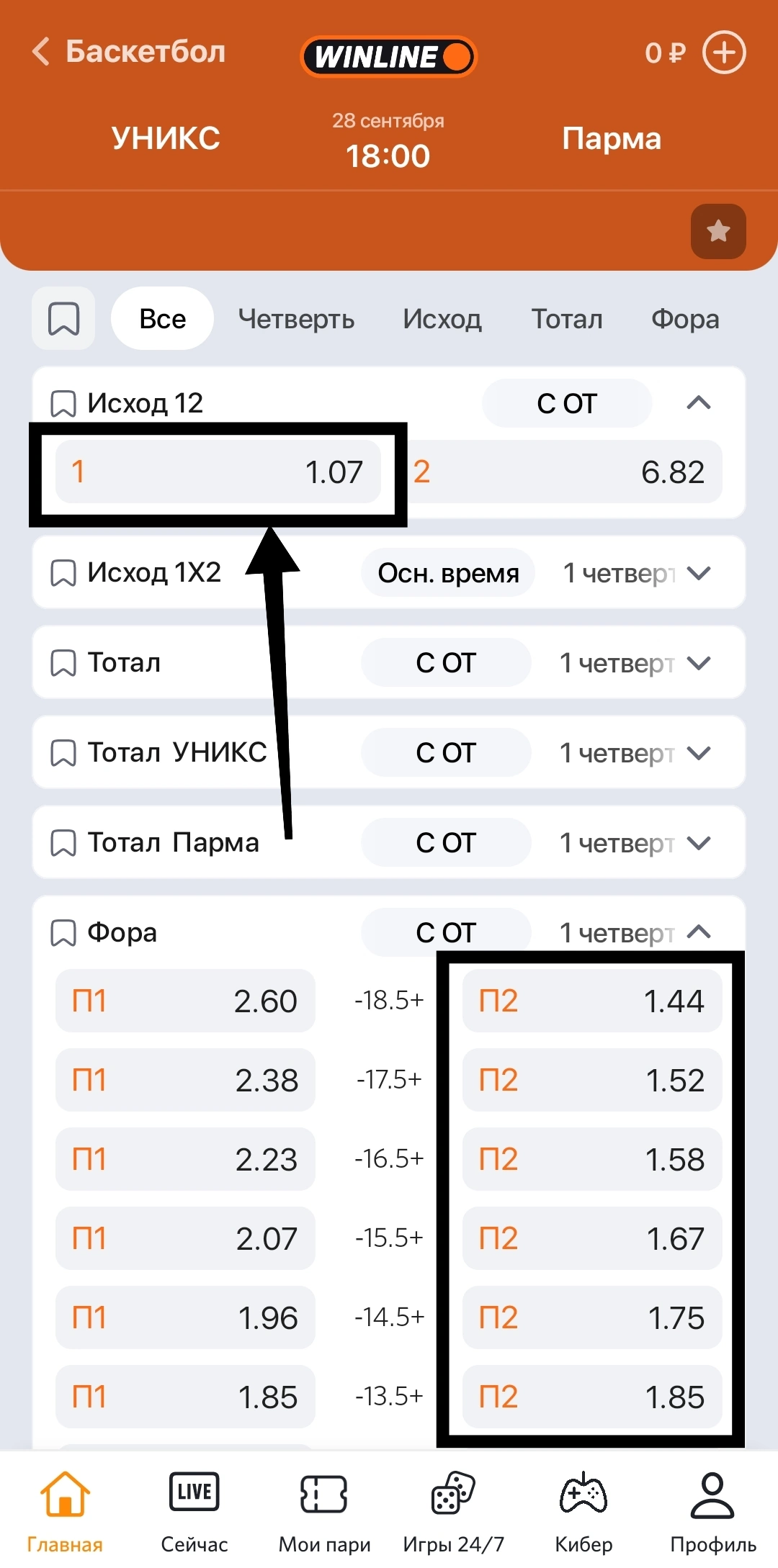Switch to the Четверть tab
The image size is (778, 1568).
click(x=296, y=319)
